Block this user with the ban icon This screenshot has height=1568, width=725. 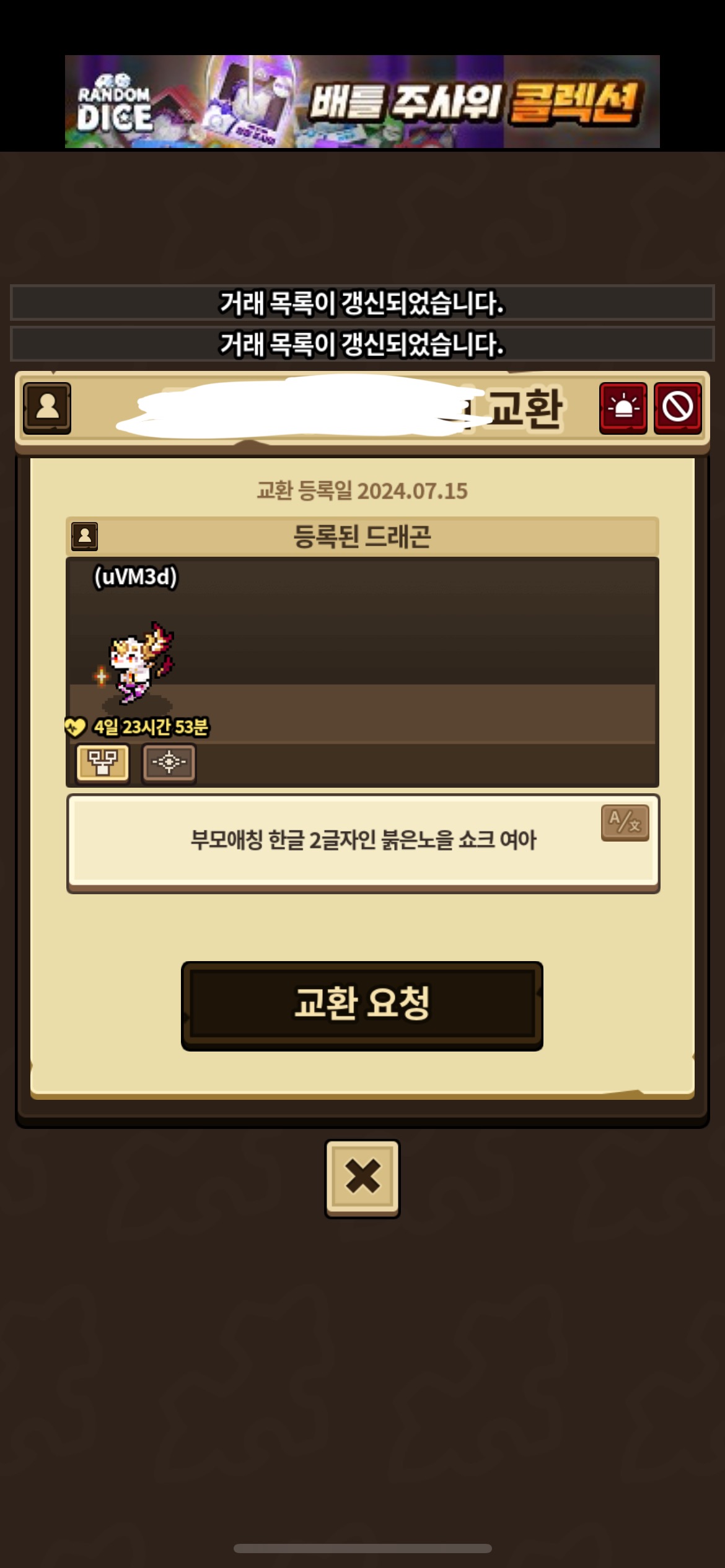[678, 408]
